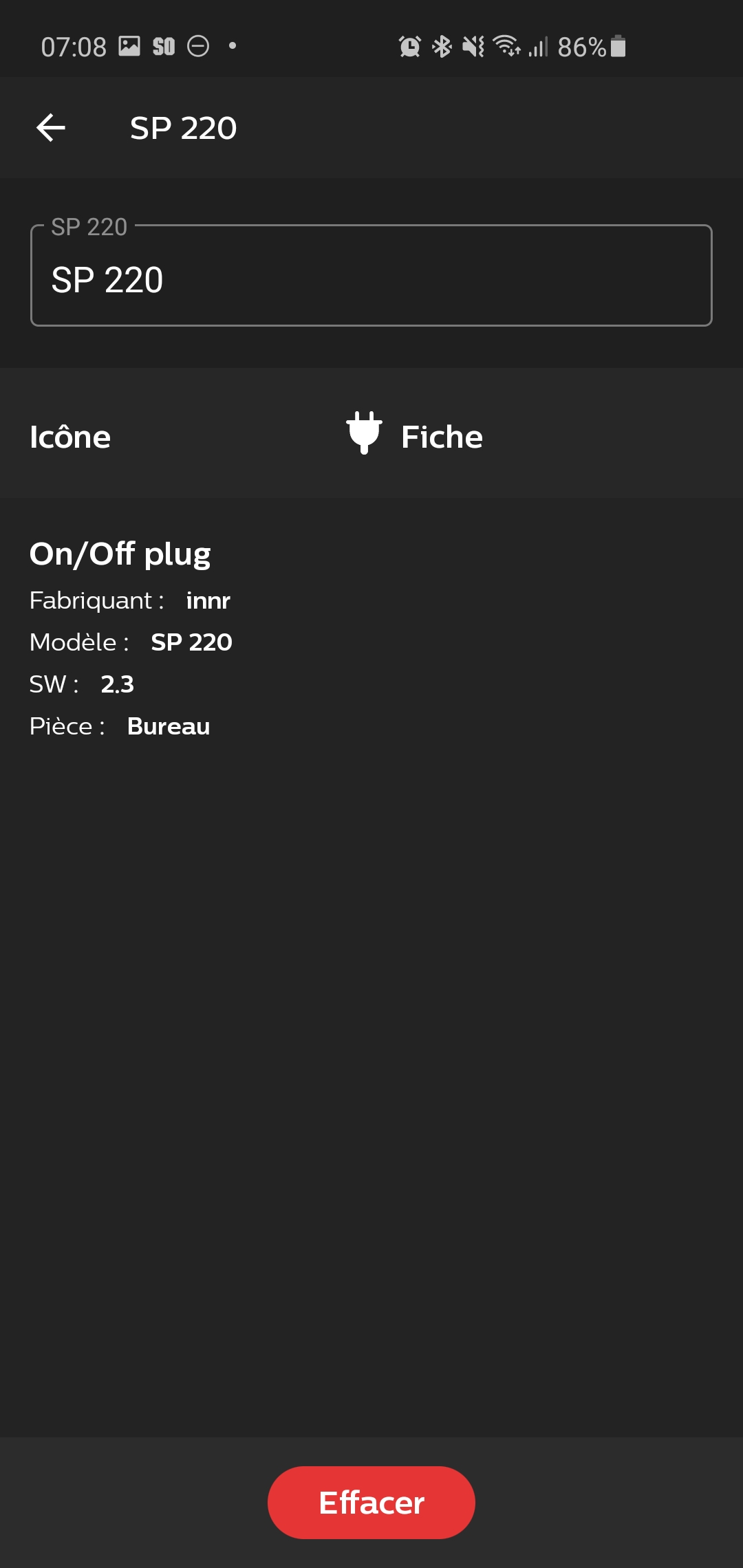Go back using the arrow icon

(x=51, y=128)
